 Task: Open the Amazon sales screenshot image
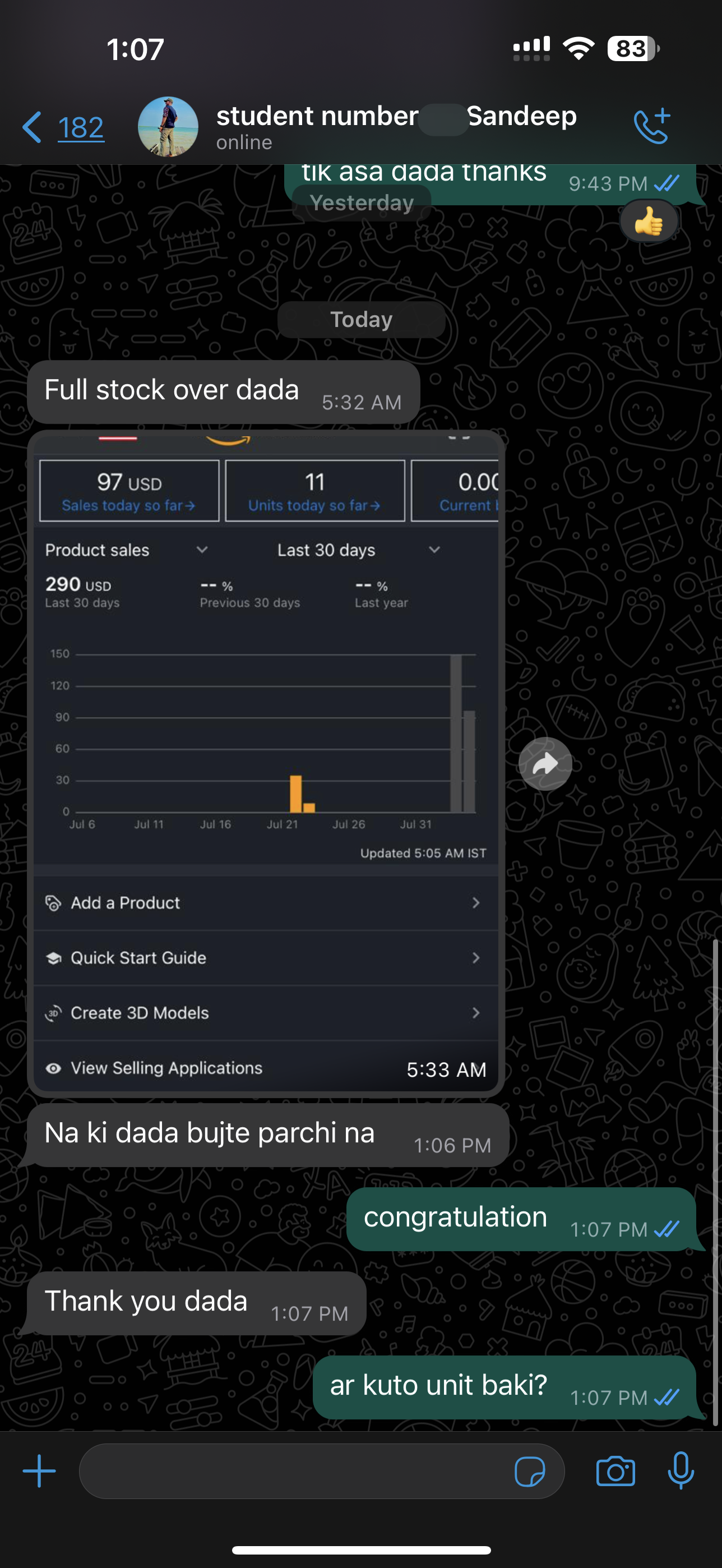coord(266,761)
